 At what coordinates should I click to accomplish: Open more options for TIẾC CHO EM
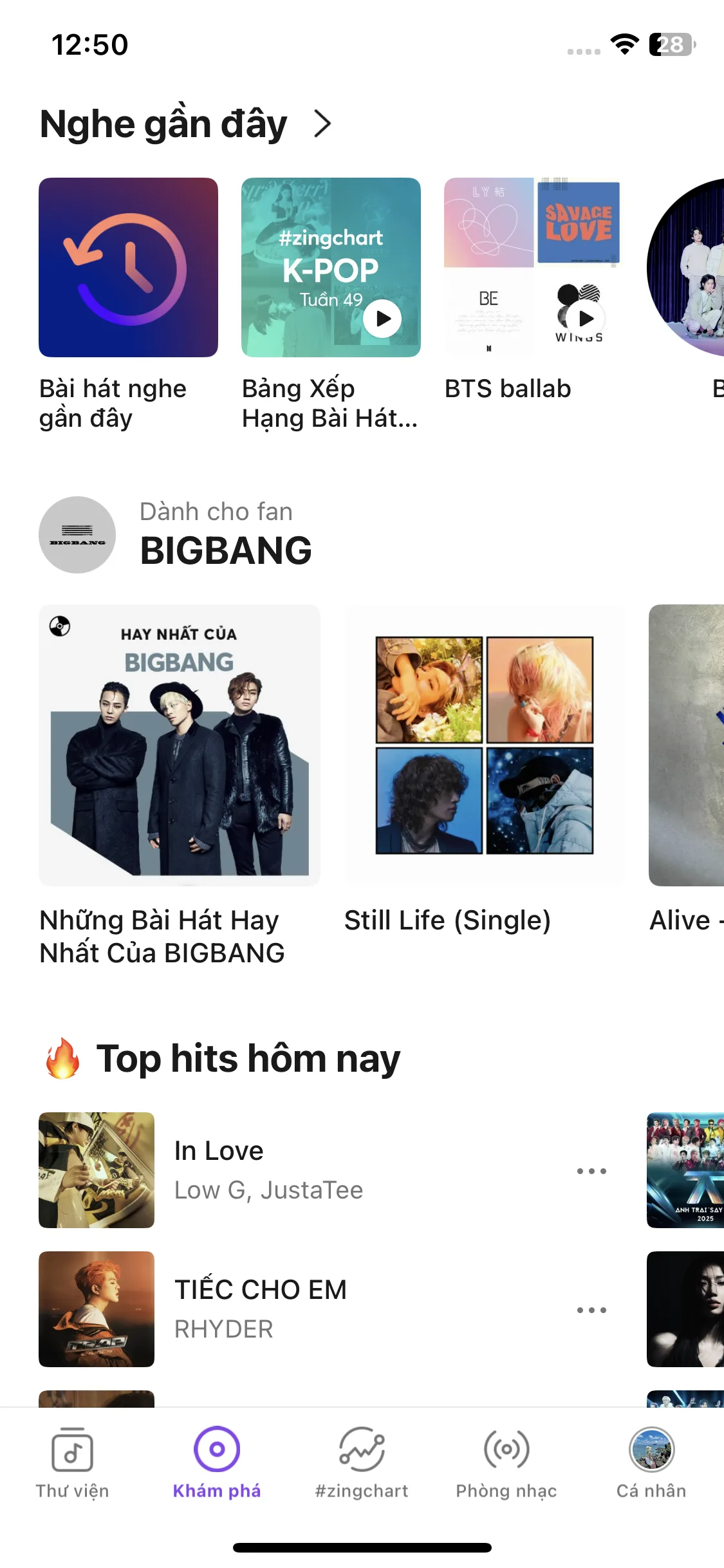point(591,1310)
